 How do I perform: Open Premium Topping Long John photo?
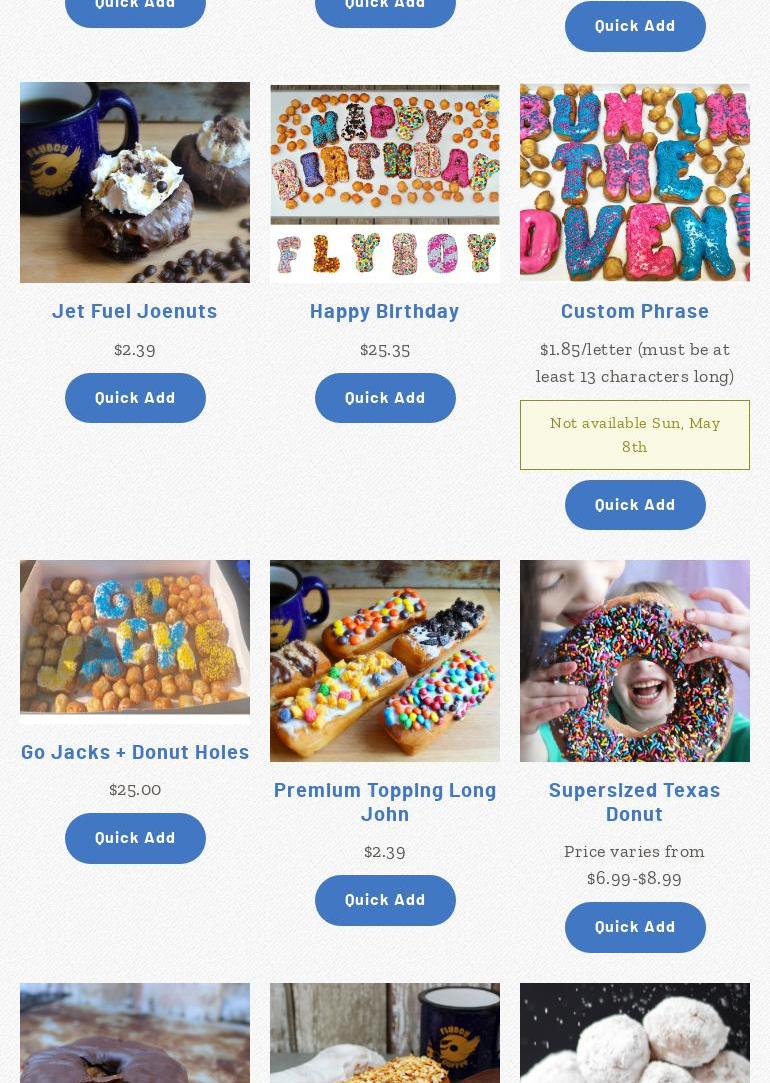385,661
